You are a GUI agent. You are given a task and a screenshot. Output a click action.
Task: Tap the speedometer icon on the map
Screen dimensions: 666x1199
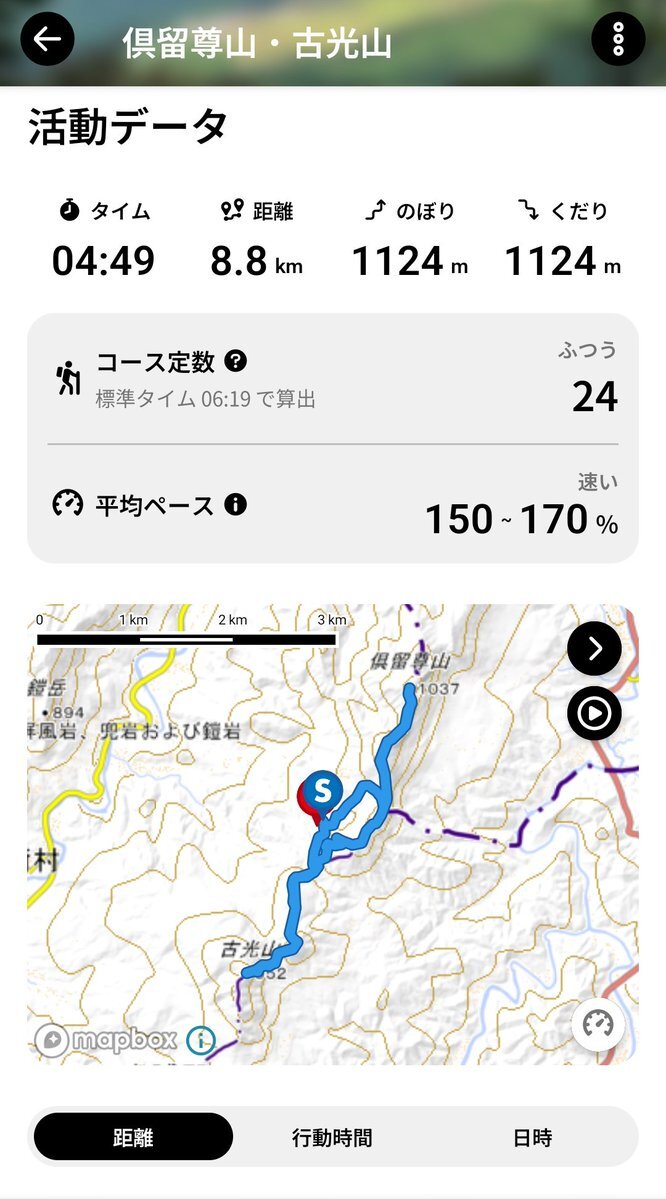coord(598,1023)
